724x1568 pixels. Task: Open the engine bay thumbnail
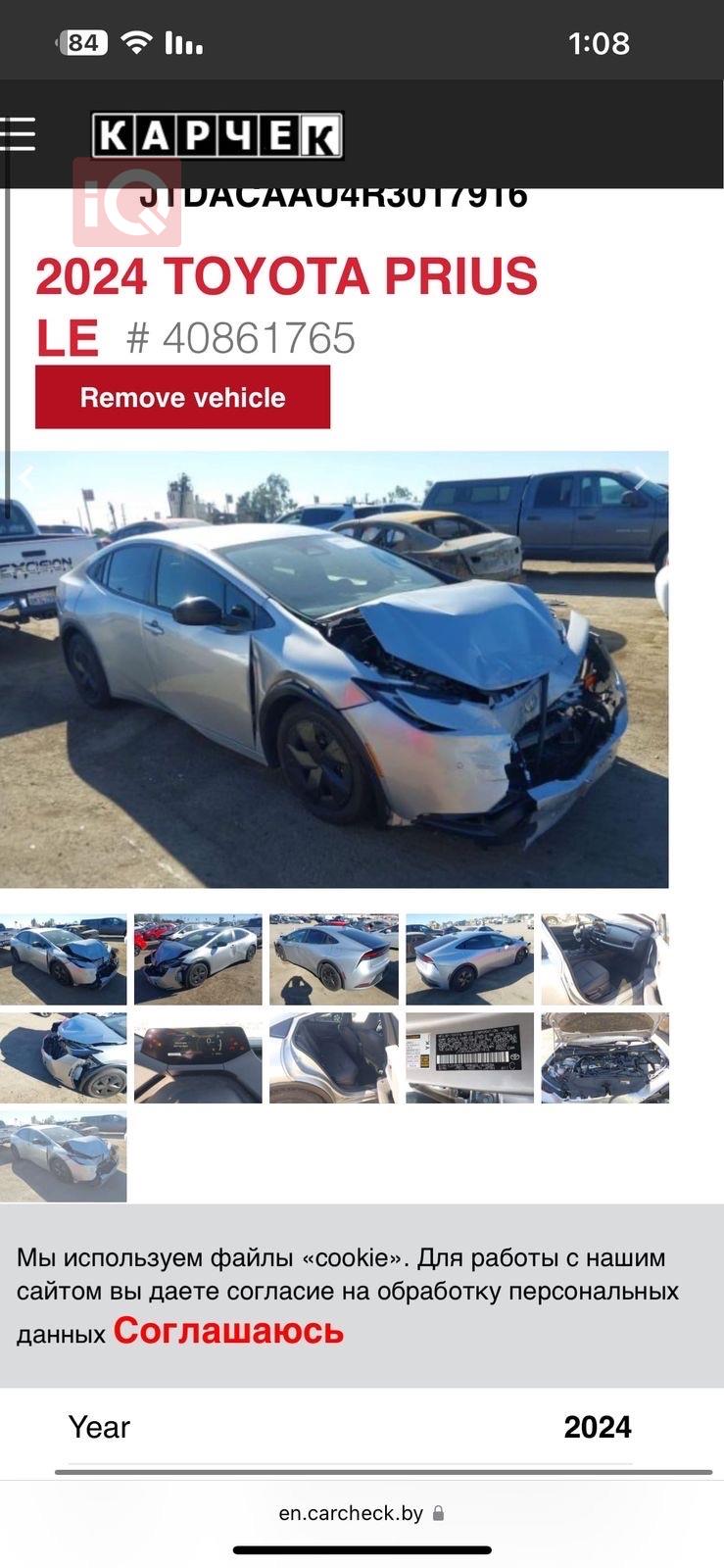[604, 1058]
